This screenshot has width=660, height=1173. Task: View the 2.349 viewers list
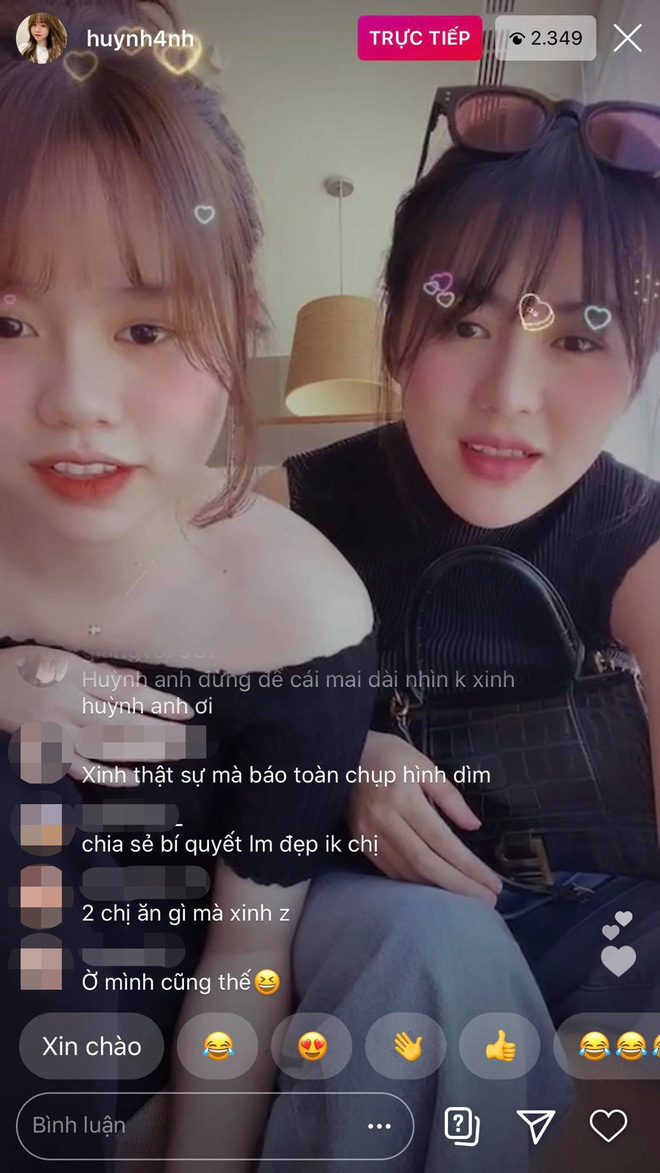click(545, 38)
